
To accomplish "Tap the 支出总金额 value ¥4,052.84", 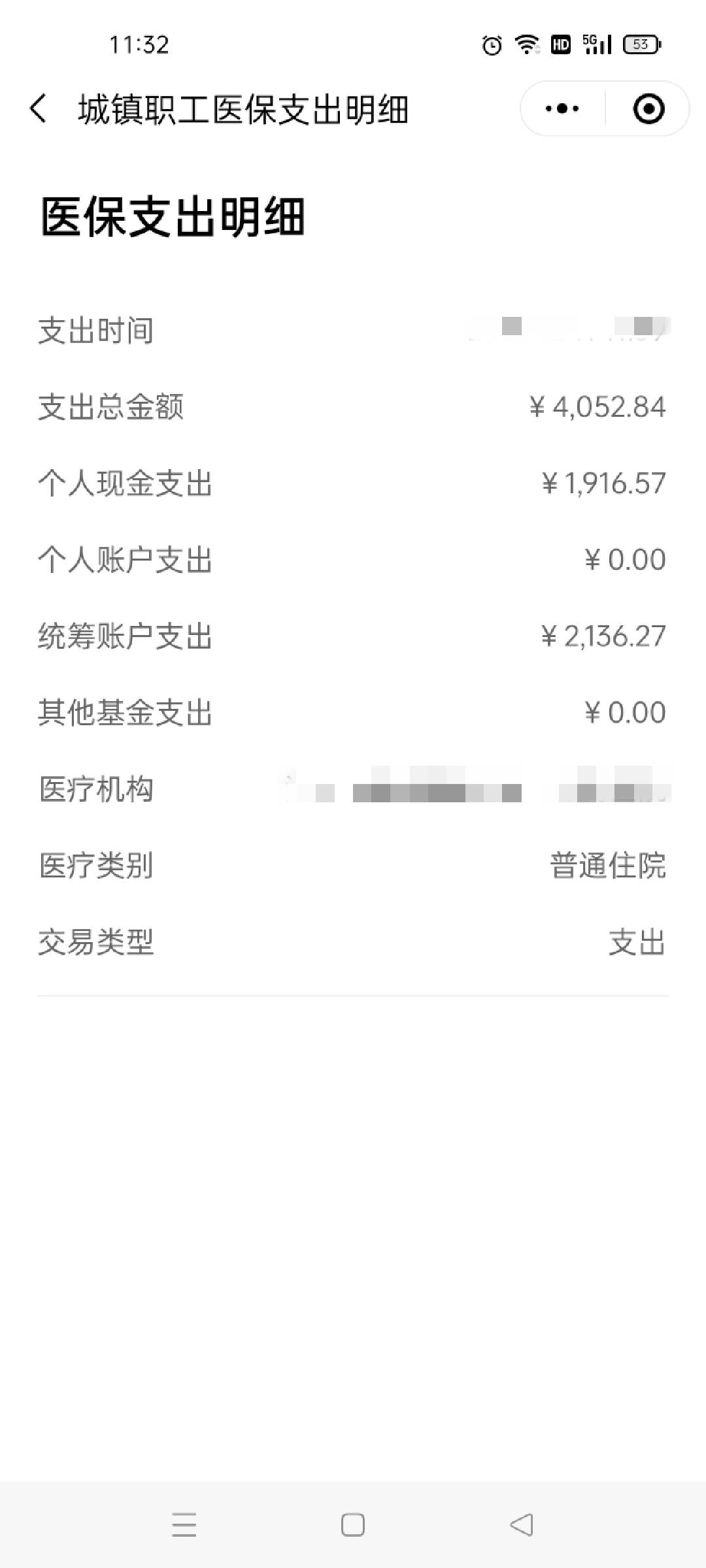I will [596, 406].
